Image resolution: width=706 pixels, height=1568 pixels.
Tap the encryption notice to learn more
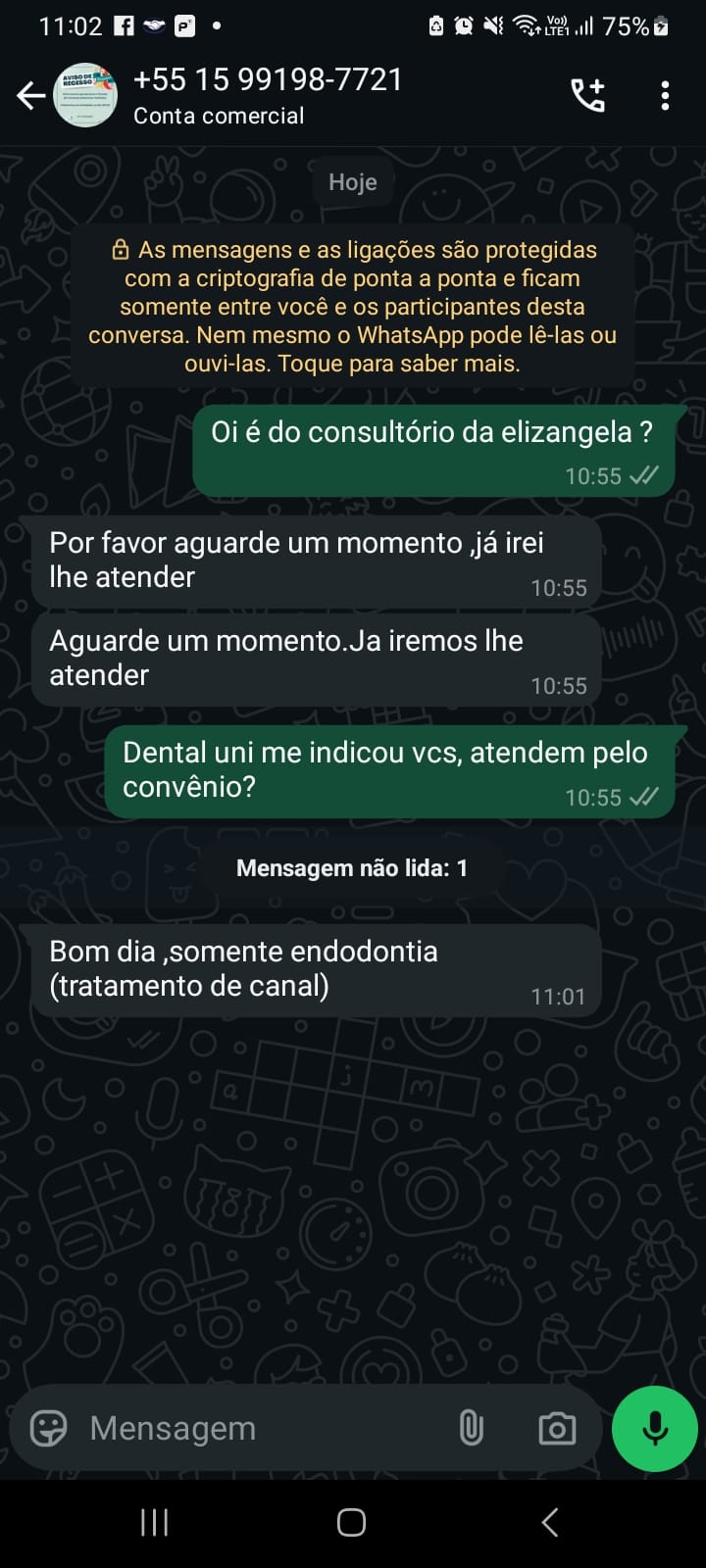[353, 307]
